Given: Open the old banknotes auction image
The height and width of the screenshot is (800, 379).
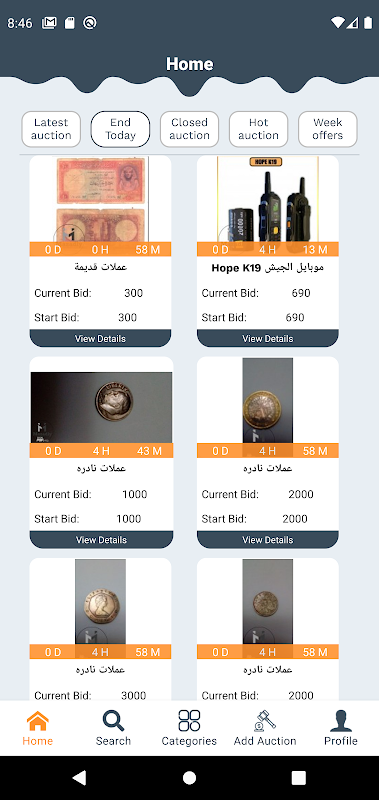Looking at the screenshot, I should point(100,199).
